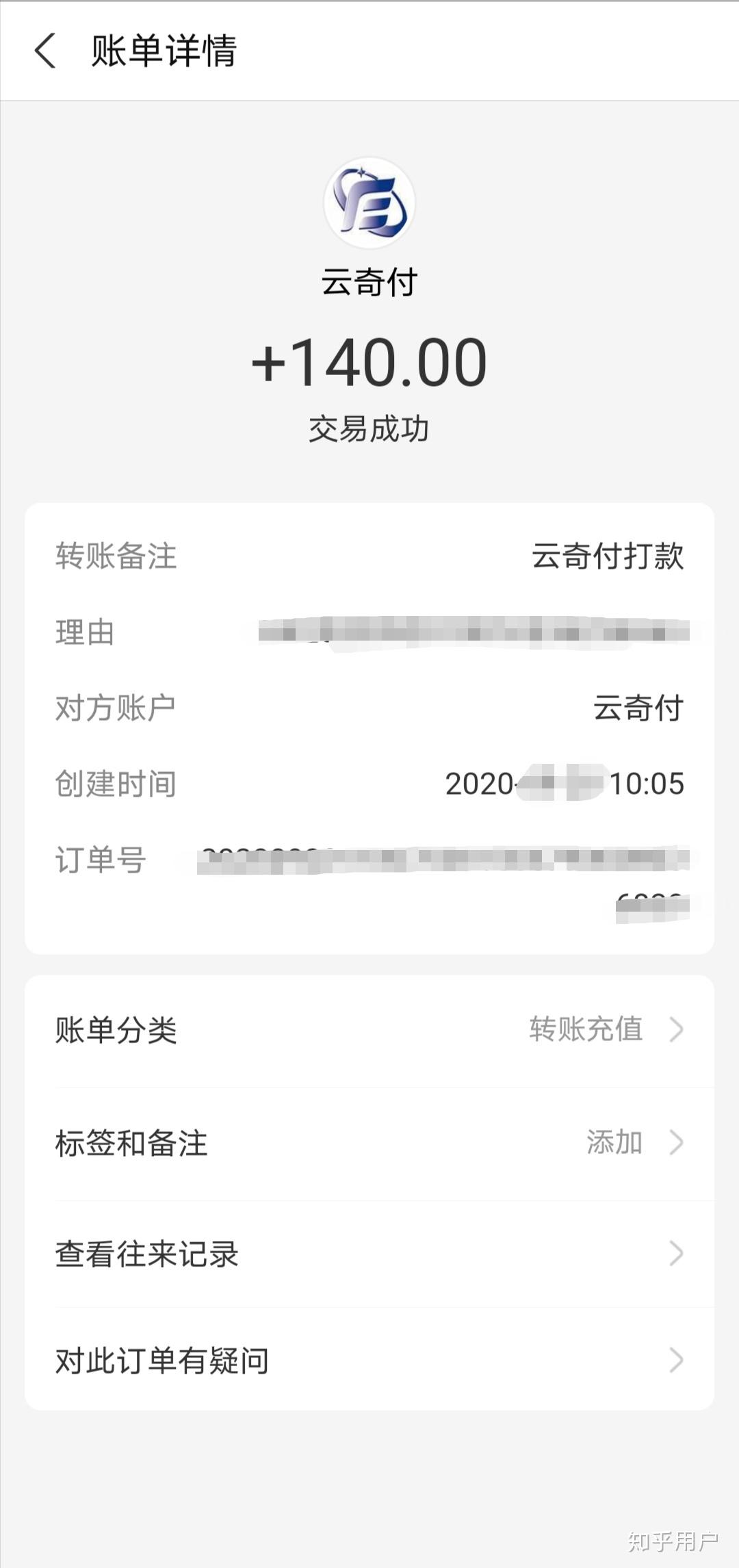Open 对此订单有疑问

(x=369, y=1360)
